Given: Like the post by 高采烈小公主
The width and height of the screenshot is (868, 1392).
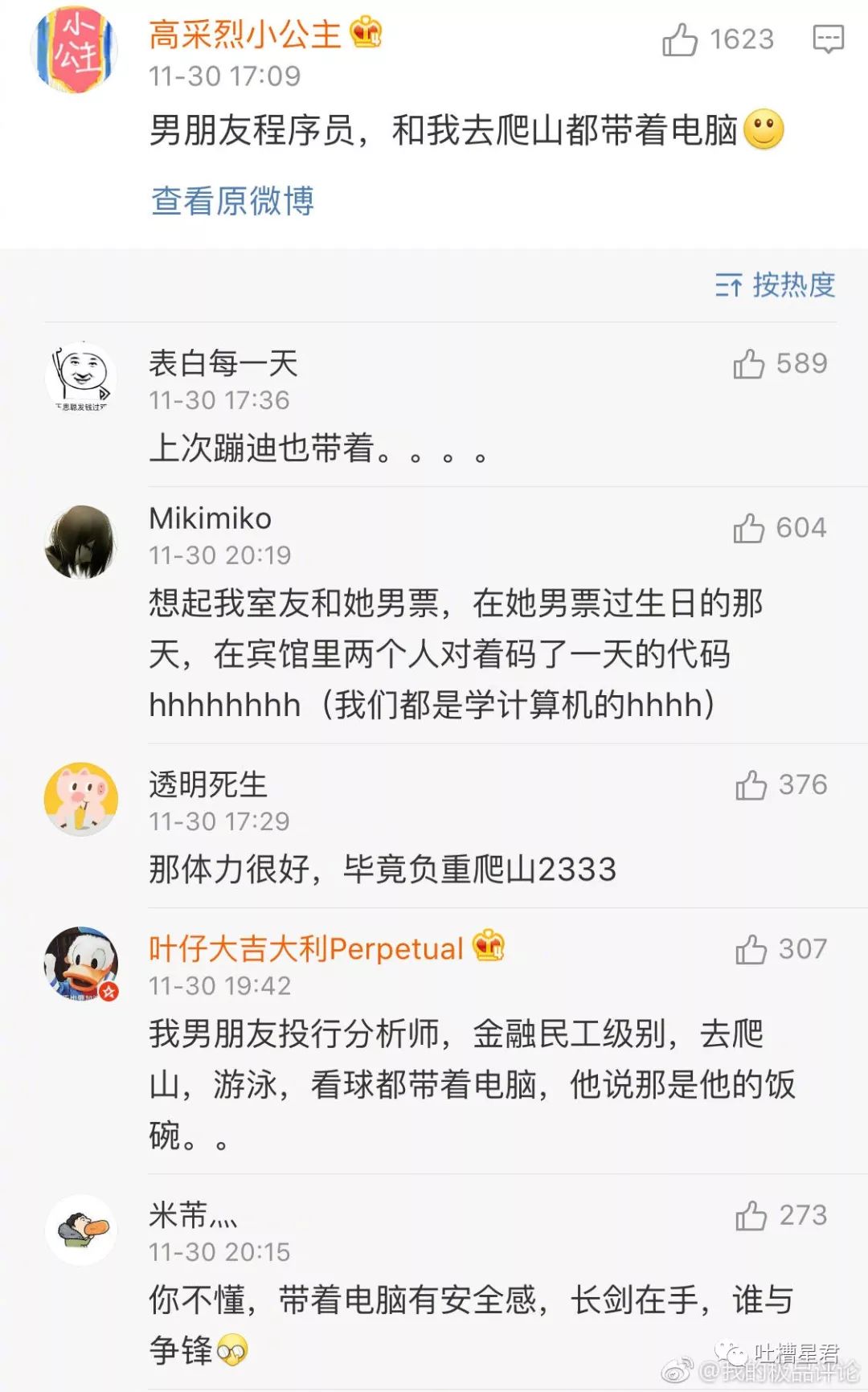Looking at the screenshot, I should 680,39.
